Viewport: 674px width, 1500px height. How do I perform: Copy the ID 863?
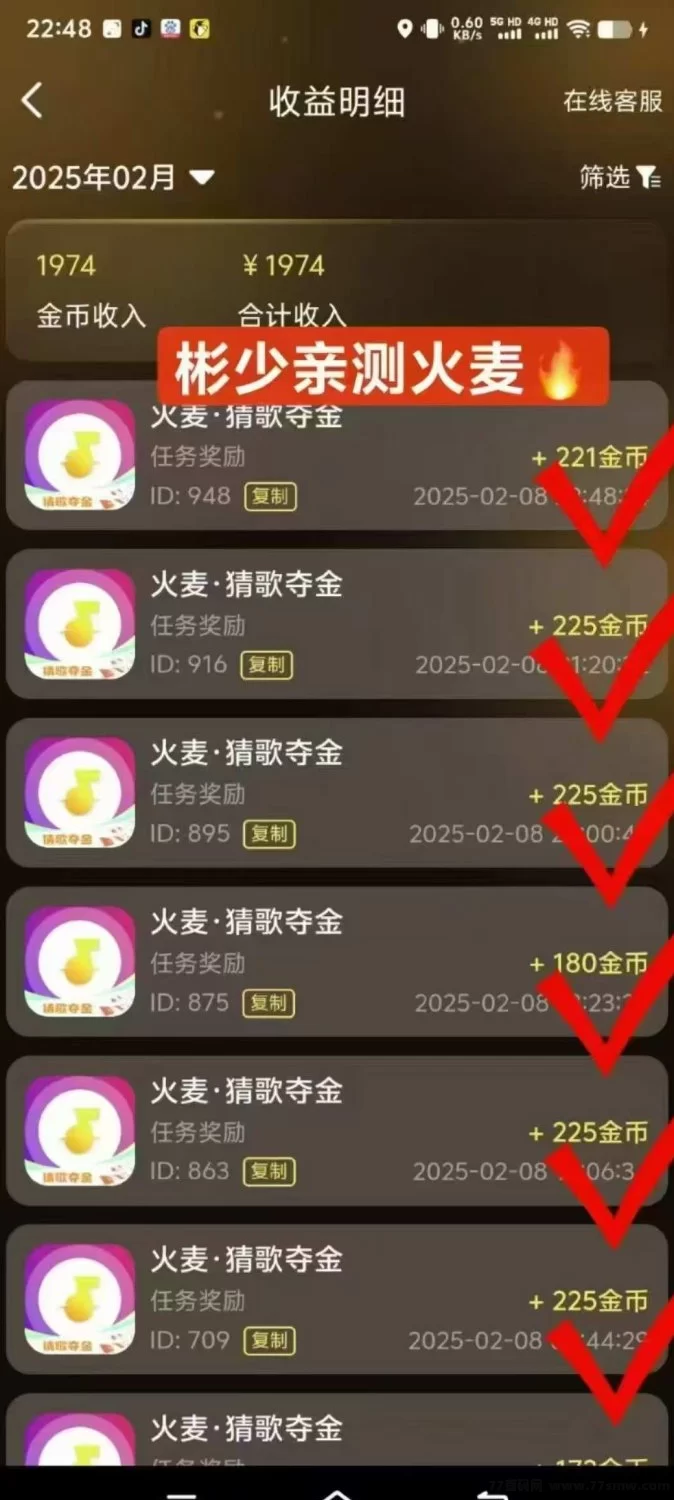click(x=268, y=1172)
